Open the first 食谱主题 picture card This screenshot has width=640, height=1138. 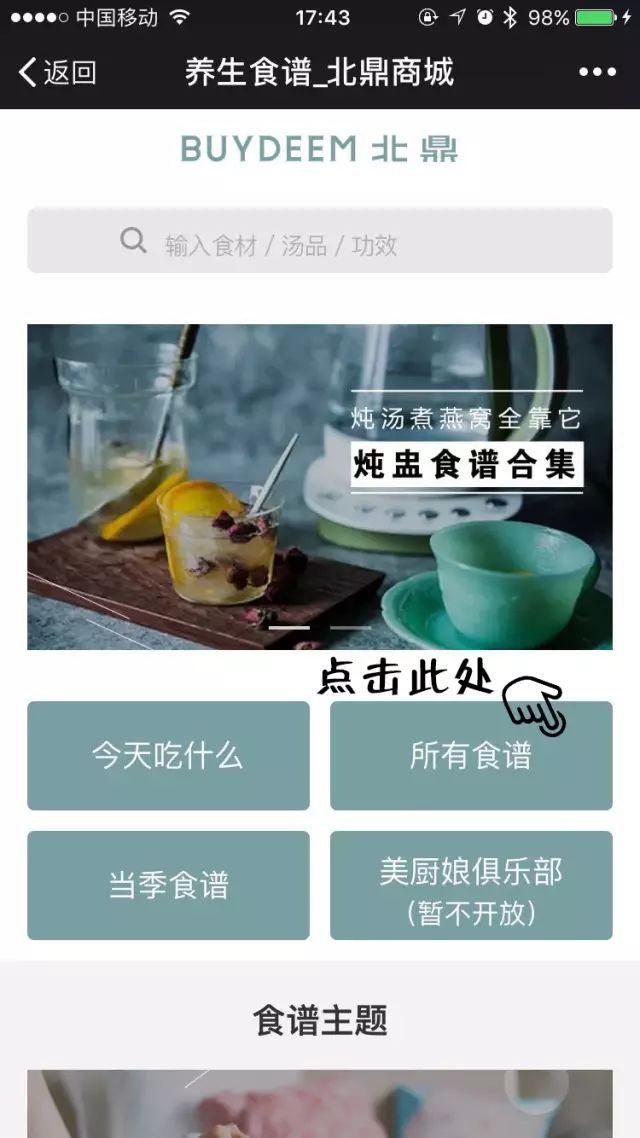pos(320,1104)
